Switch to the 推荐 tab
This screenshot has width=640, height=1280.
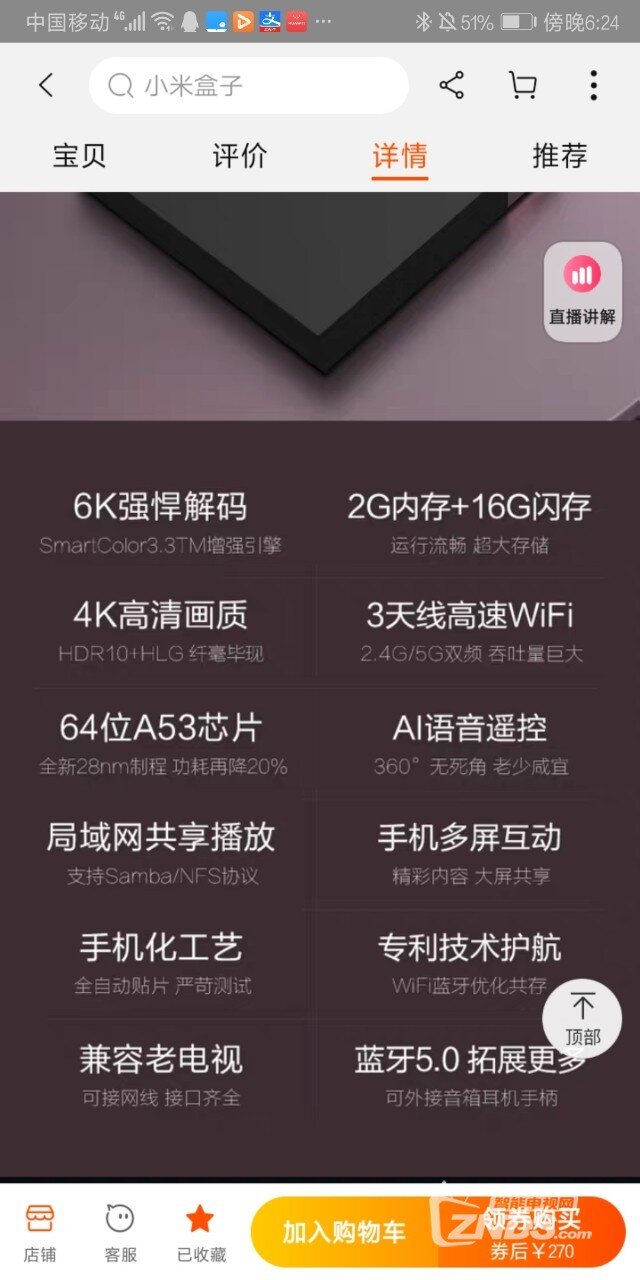click(560, 156)
